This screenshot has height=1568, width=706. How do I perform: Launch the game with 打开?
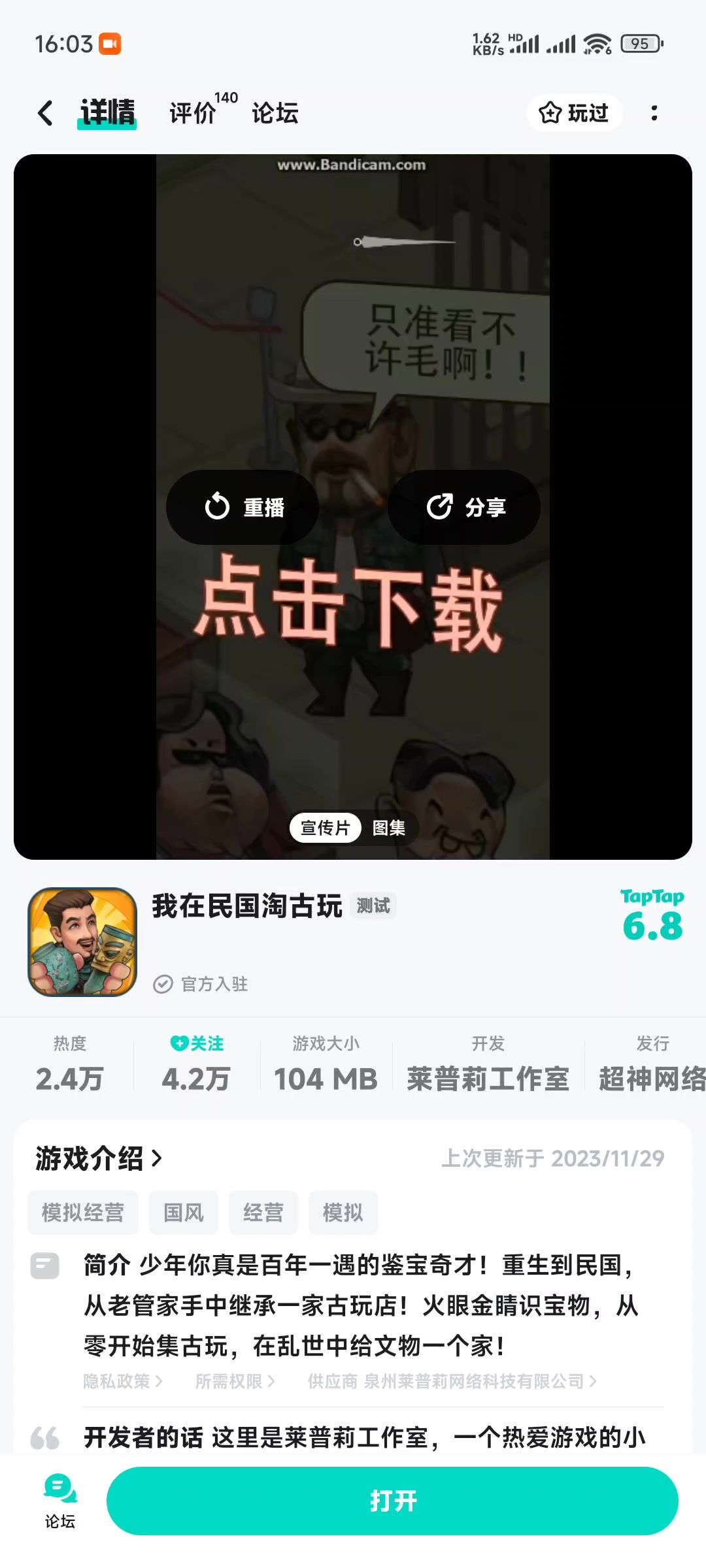click(392, 1501)
